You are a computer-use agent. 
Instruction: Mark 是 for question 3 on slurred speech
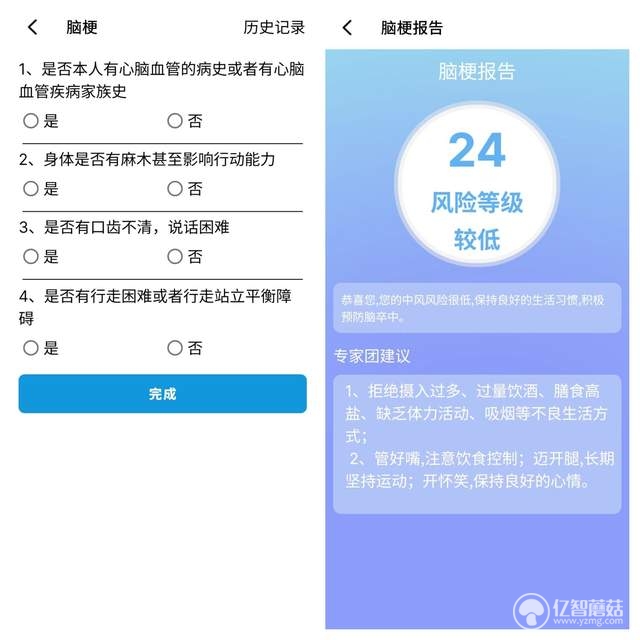(x=31, y=257)
